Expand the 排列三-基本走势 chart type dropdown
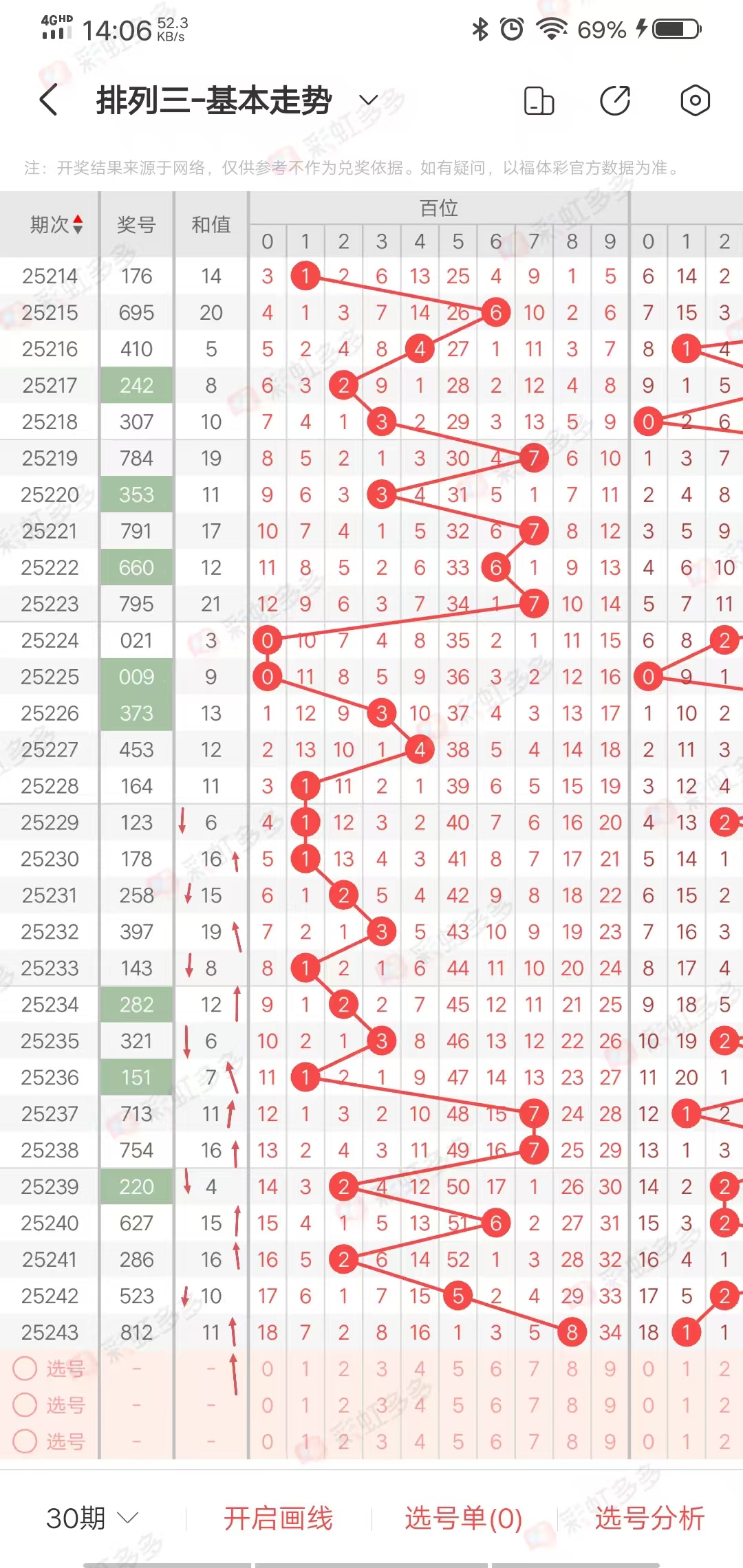 point(369,100)
